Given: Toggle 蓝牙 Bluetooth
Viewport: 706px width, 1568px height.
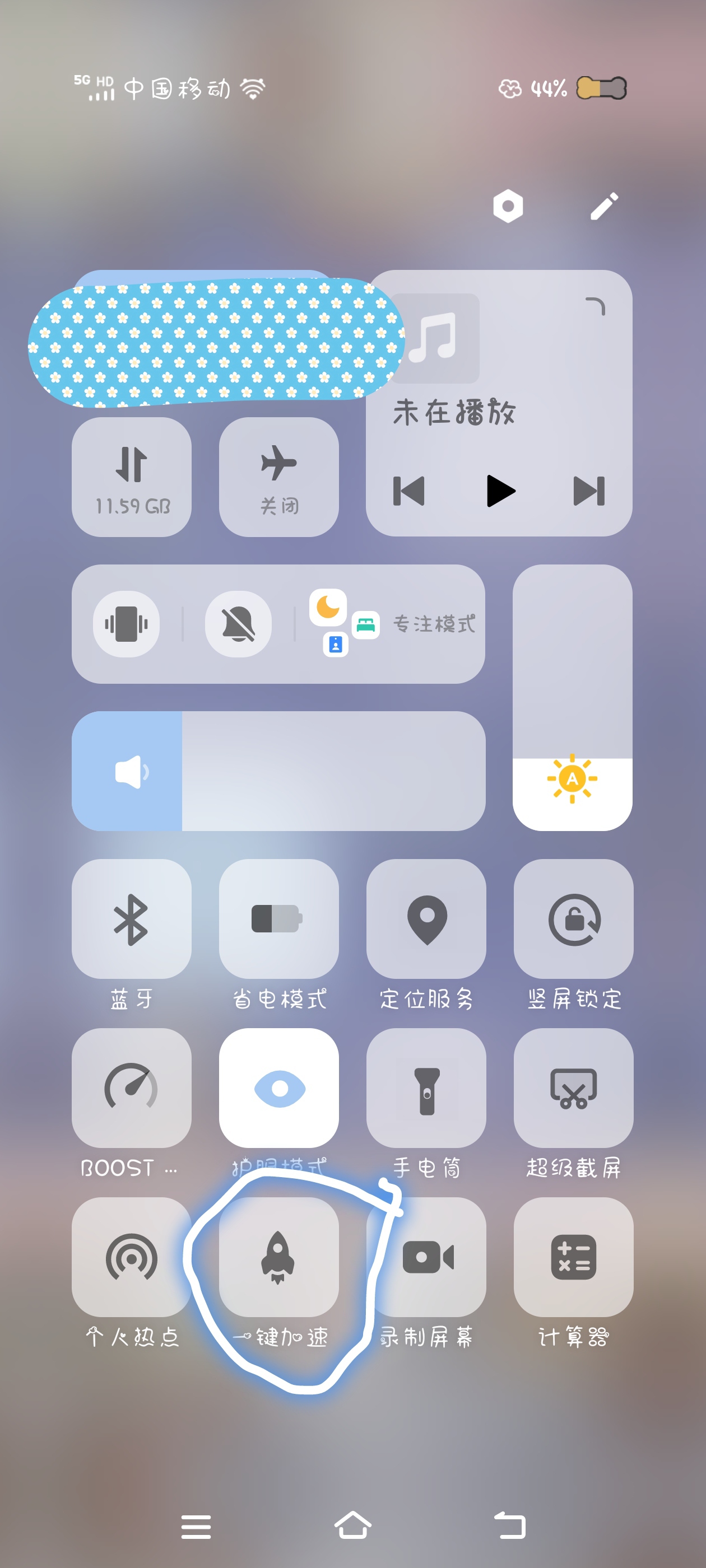Looking at the screenshot, I should click(x=132, y=918).
